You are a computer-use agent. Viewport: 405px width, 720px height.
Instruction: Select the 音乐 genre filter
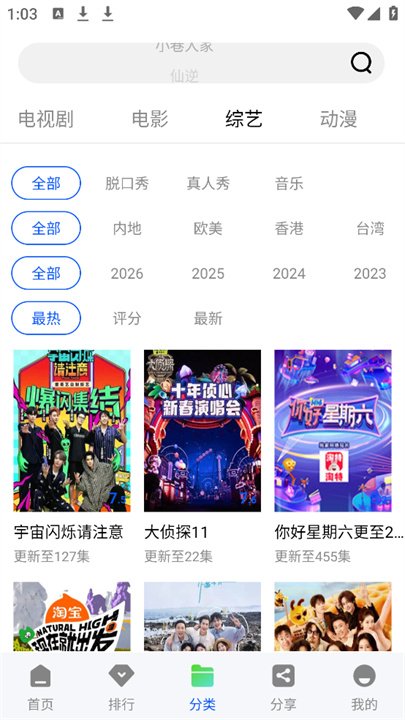click(289, 183)
